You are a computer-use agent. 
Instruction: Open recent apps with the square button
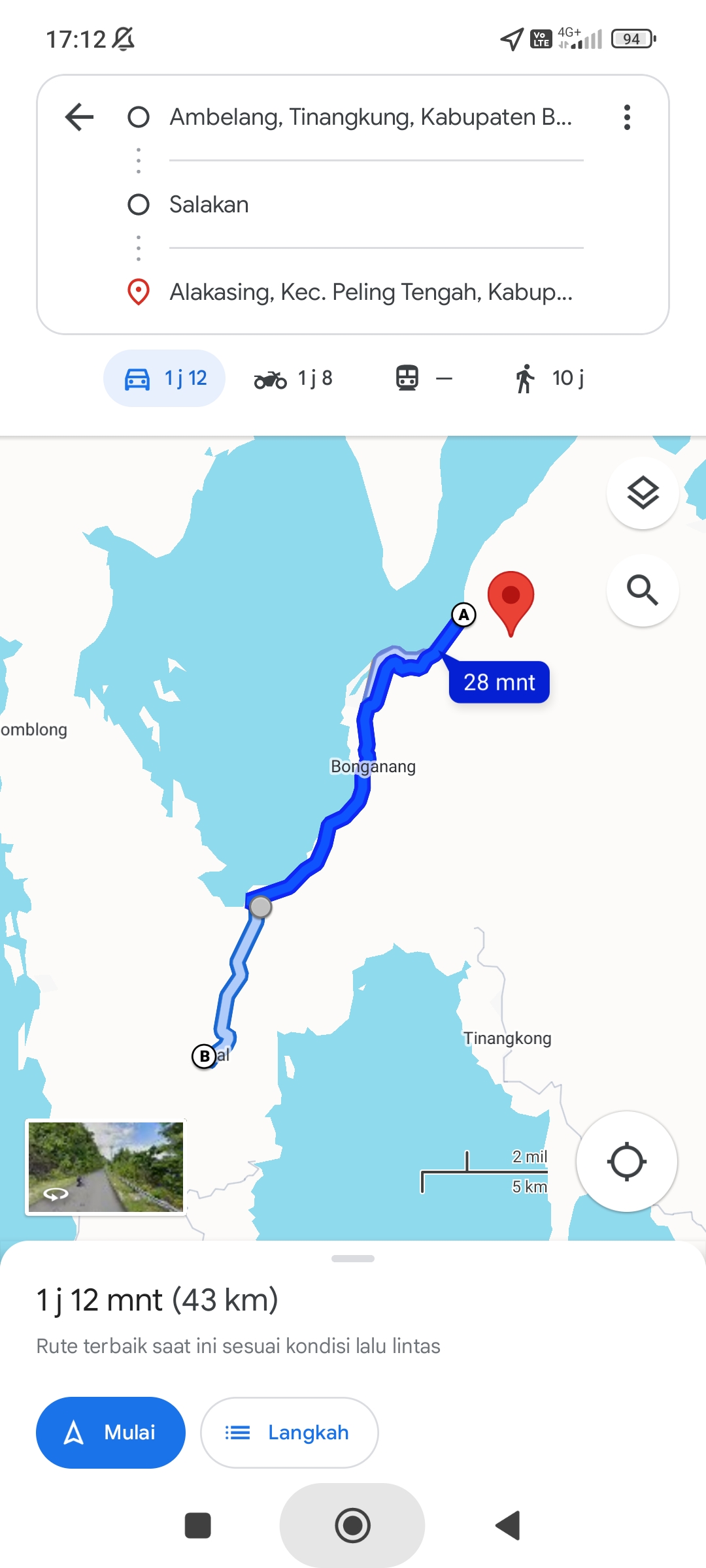click(x=198, y=1526)
